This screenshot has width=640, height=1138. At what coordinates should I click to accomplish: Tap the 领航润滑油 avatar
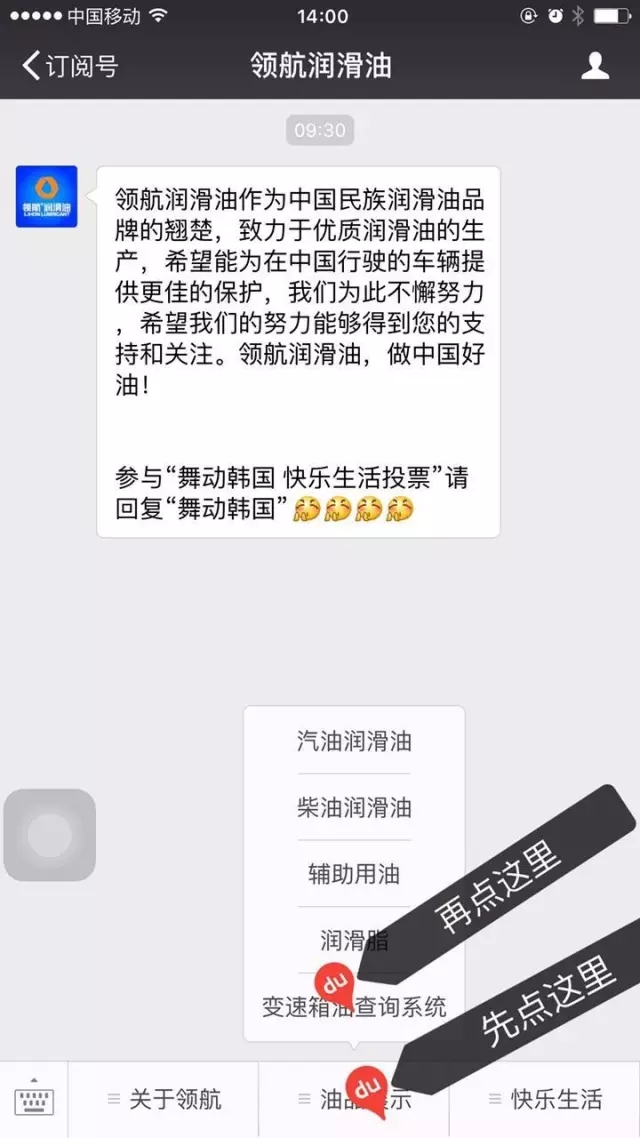pos(46,197)
